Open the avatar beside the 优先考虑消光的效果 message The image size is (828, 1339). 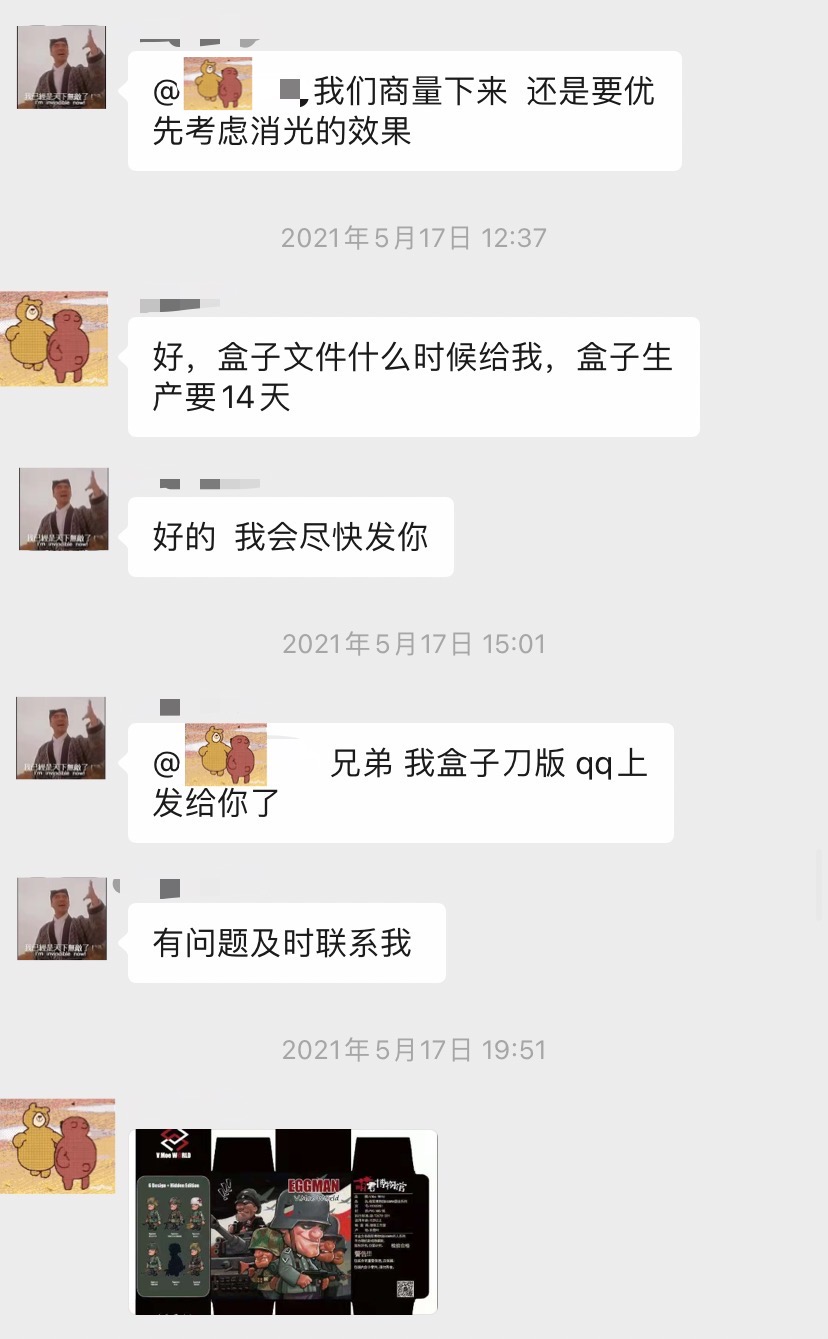(61, 67)
